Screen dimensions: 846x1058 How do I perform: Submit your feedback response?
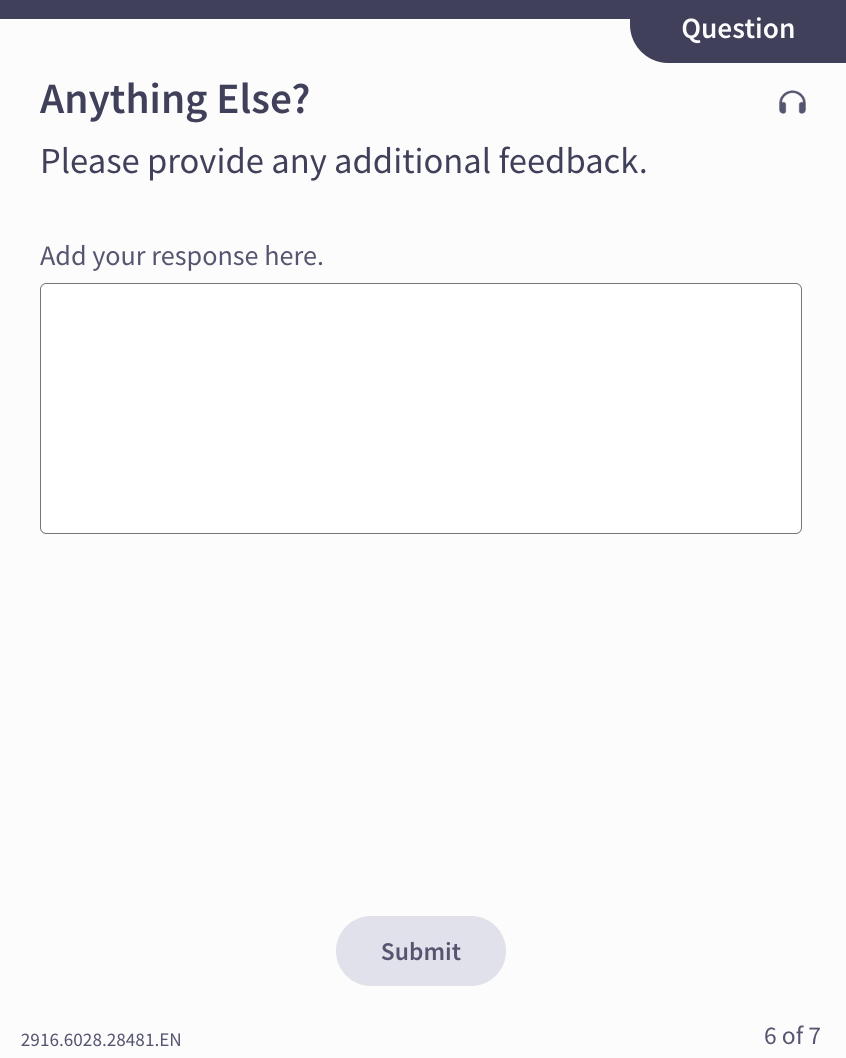click(x=421, y=951)
